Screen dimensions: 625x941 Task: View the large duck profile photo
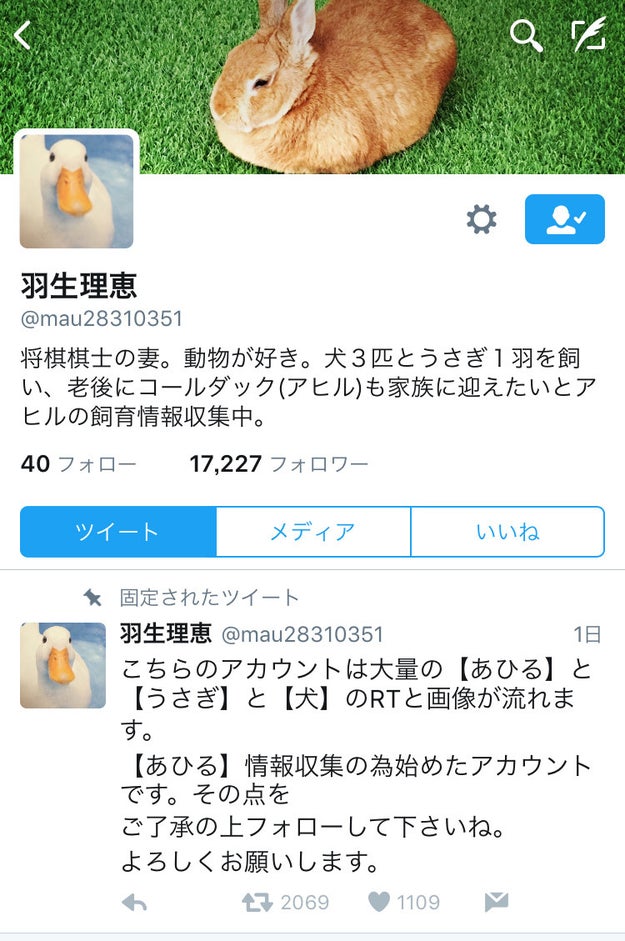click(x=76, y=190)
